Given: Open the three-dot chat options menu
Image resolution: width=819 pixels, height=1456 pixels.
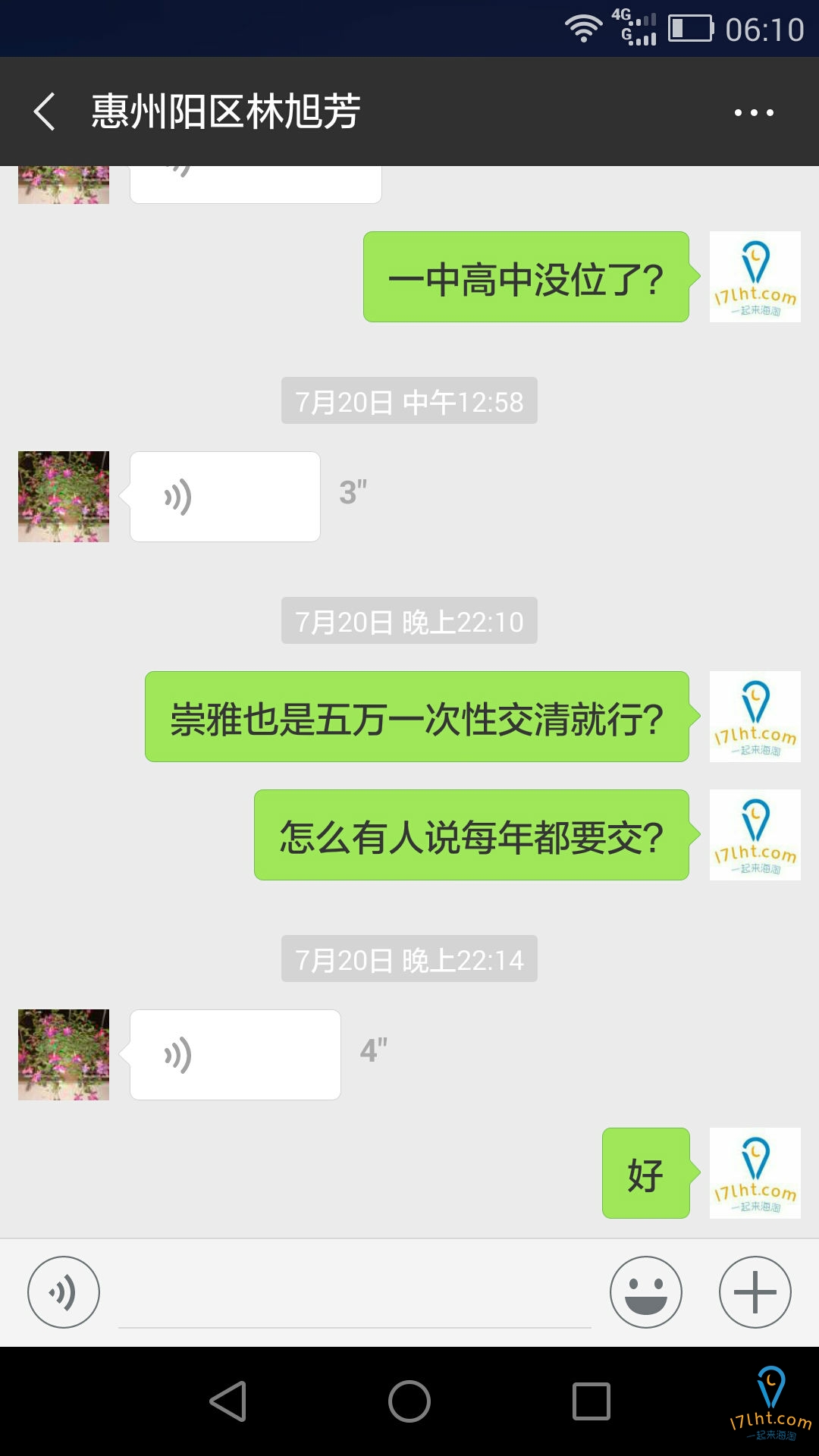Looking at the screenshot, I should click(x=754, y=113).
